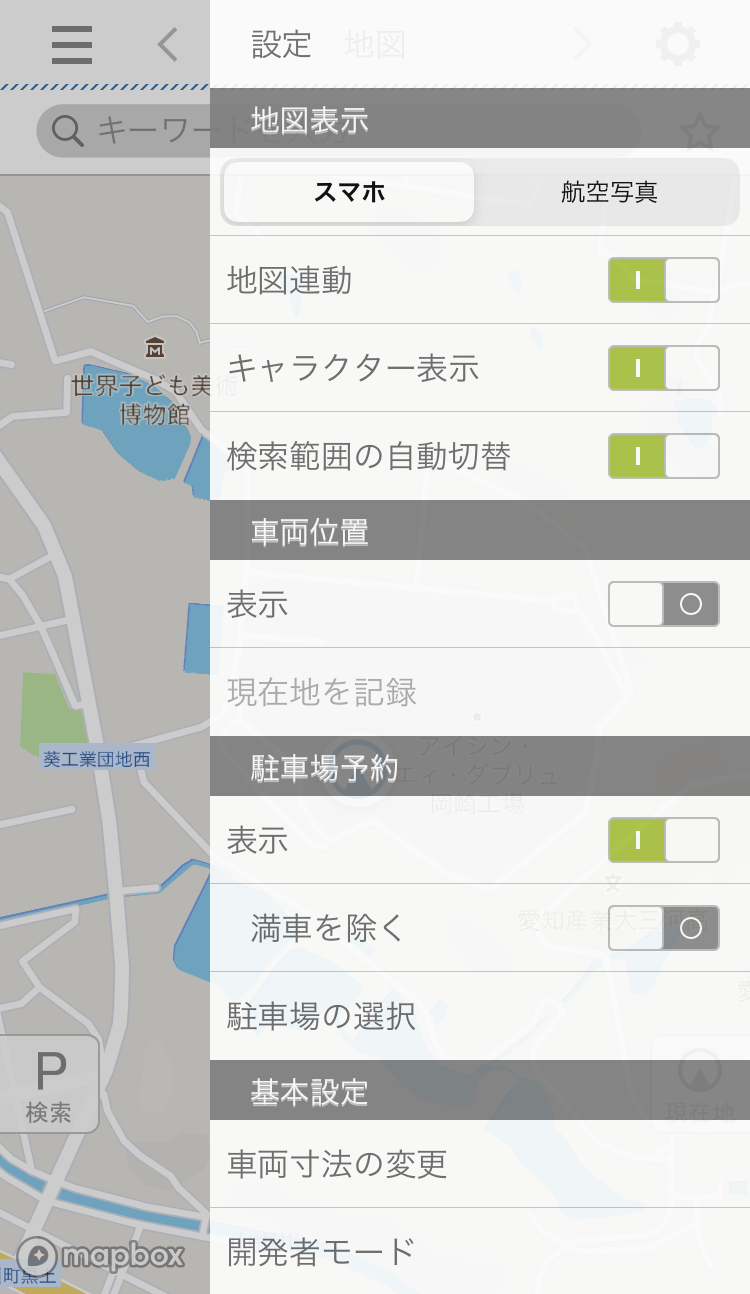Enable 満車を除く option
The image size is (750, 1294).
pyautogui.click(x=663, y=928)
